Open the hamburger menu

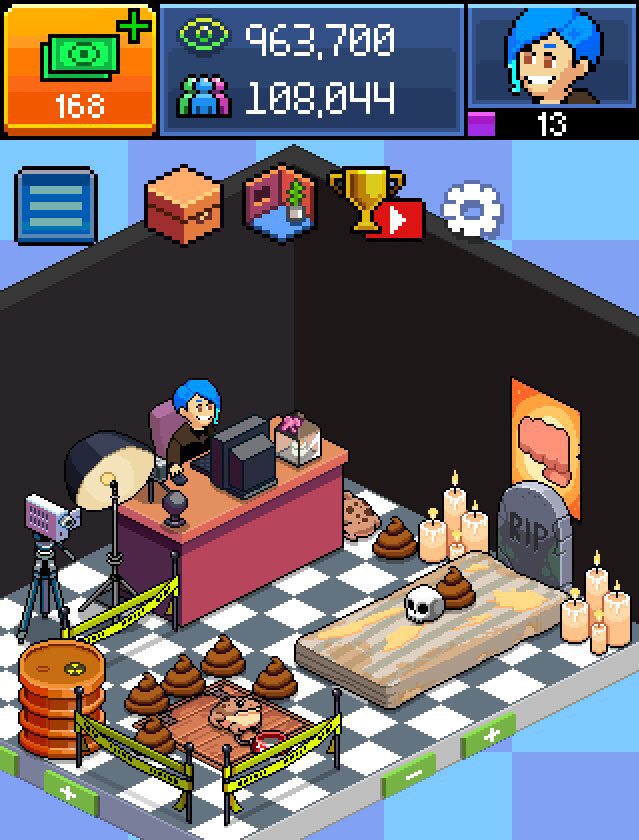[56, 205]
